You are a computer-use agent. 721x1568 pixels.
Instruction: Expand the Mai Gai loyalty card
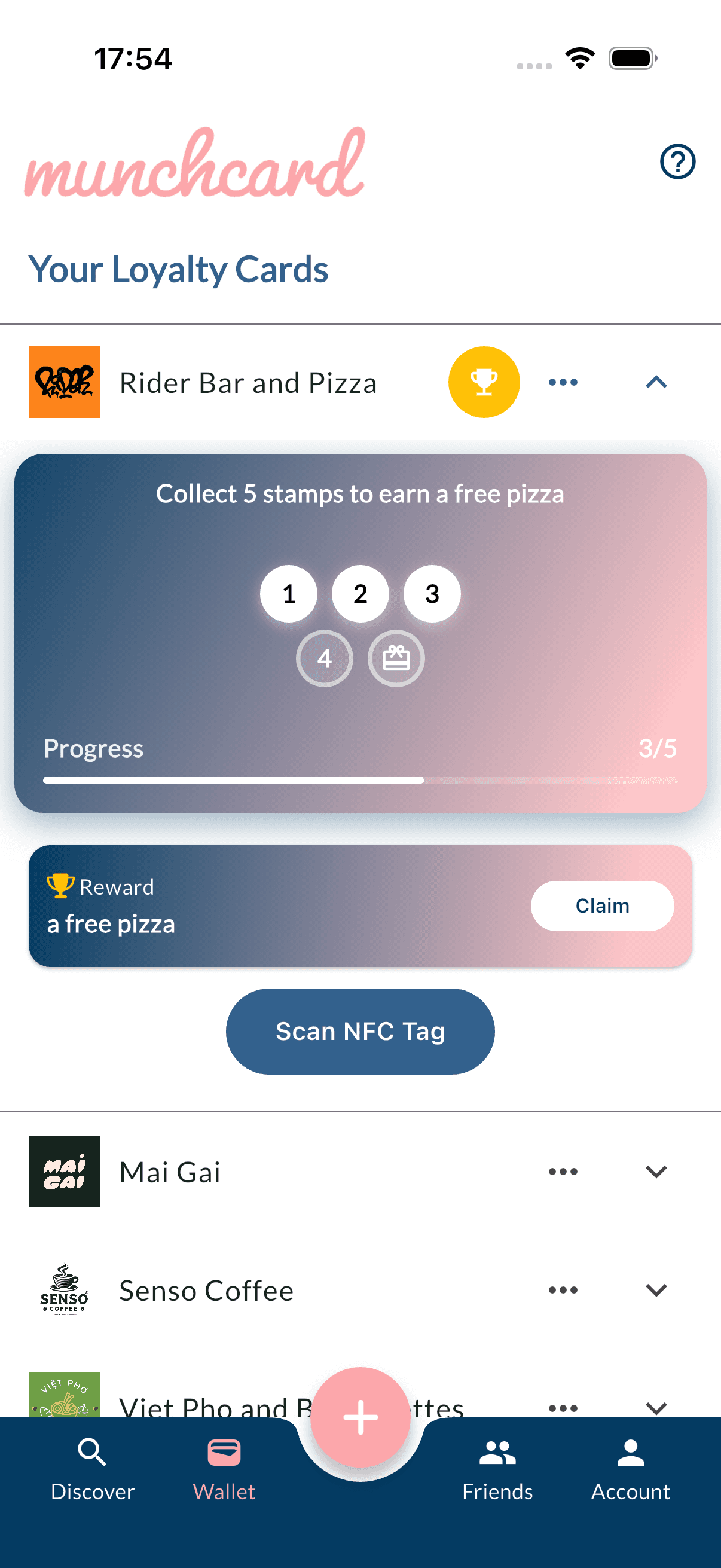(656, 1170)
